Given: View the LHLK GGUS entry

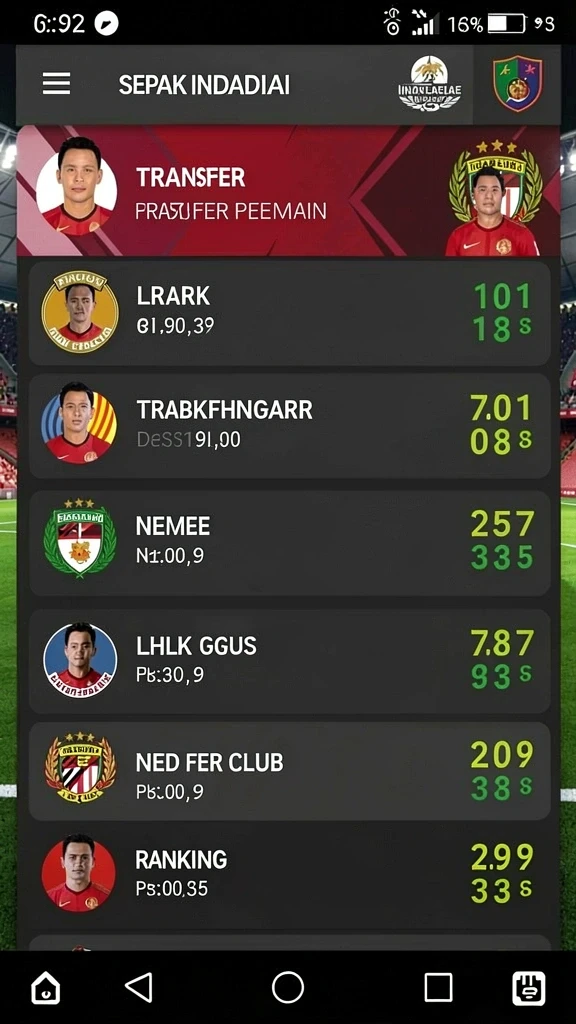Looking at the screenshot, I should (289, 661).
